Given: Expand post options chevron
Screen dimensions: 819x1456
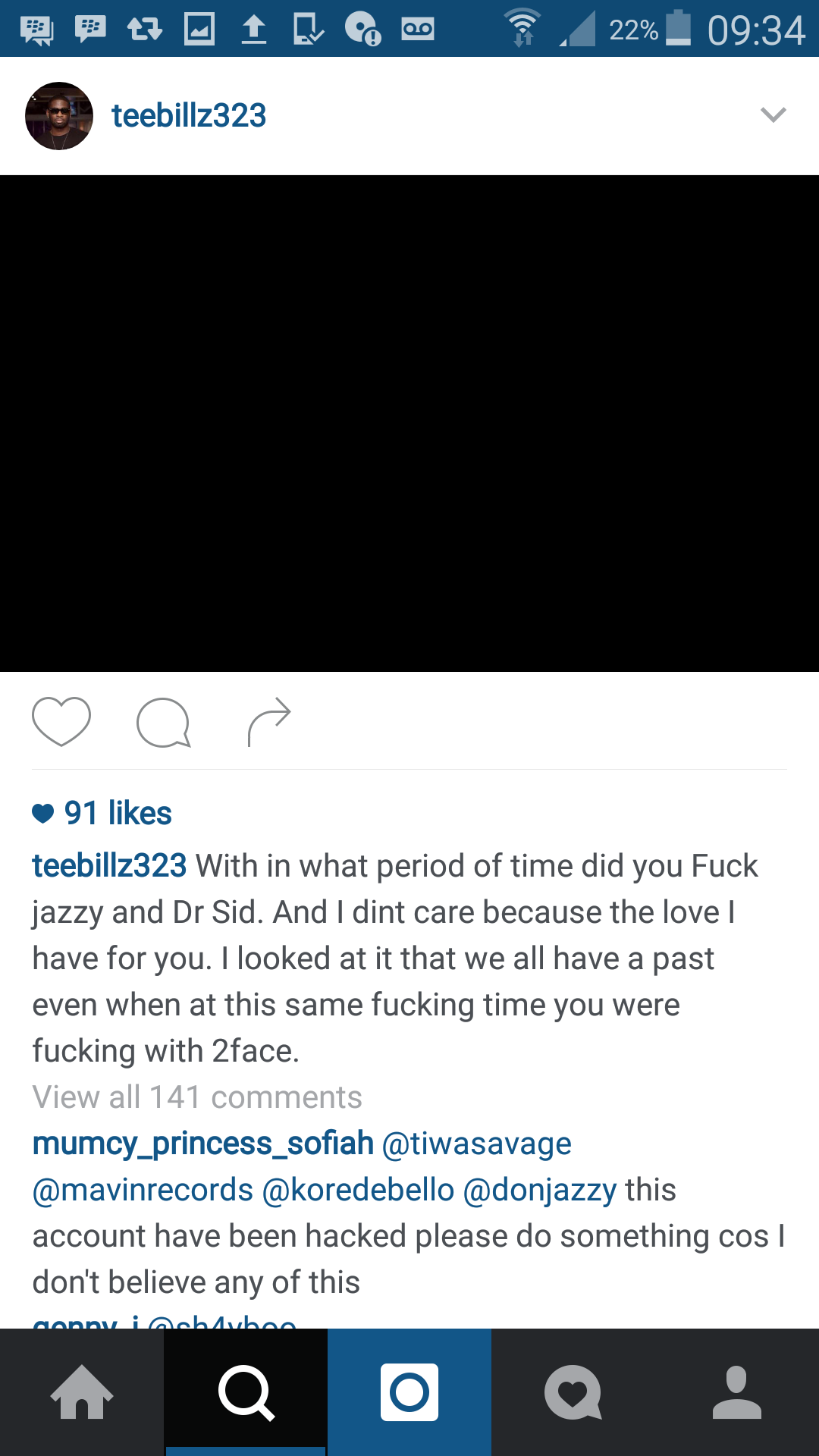Looking at the screenshot, I should (x=773, y=115).
